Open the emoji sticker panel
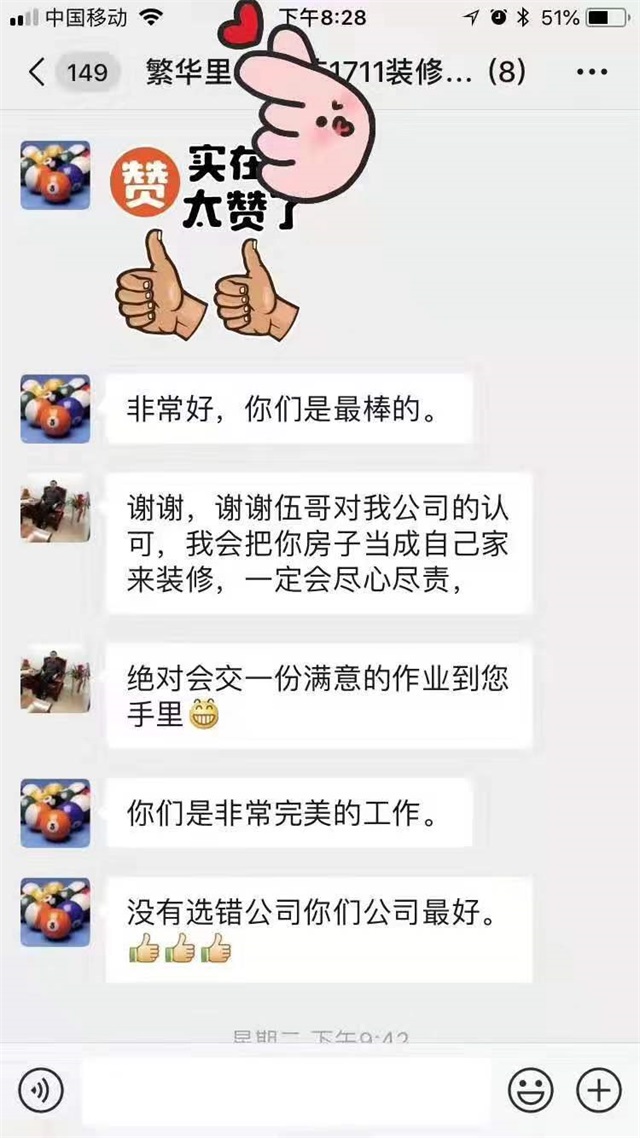Image resolution: width=640 pixels, height=1138 pixels. 531,1088
